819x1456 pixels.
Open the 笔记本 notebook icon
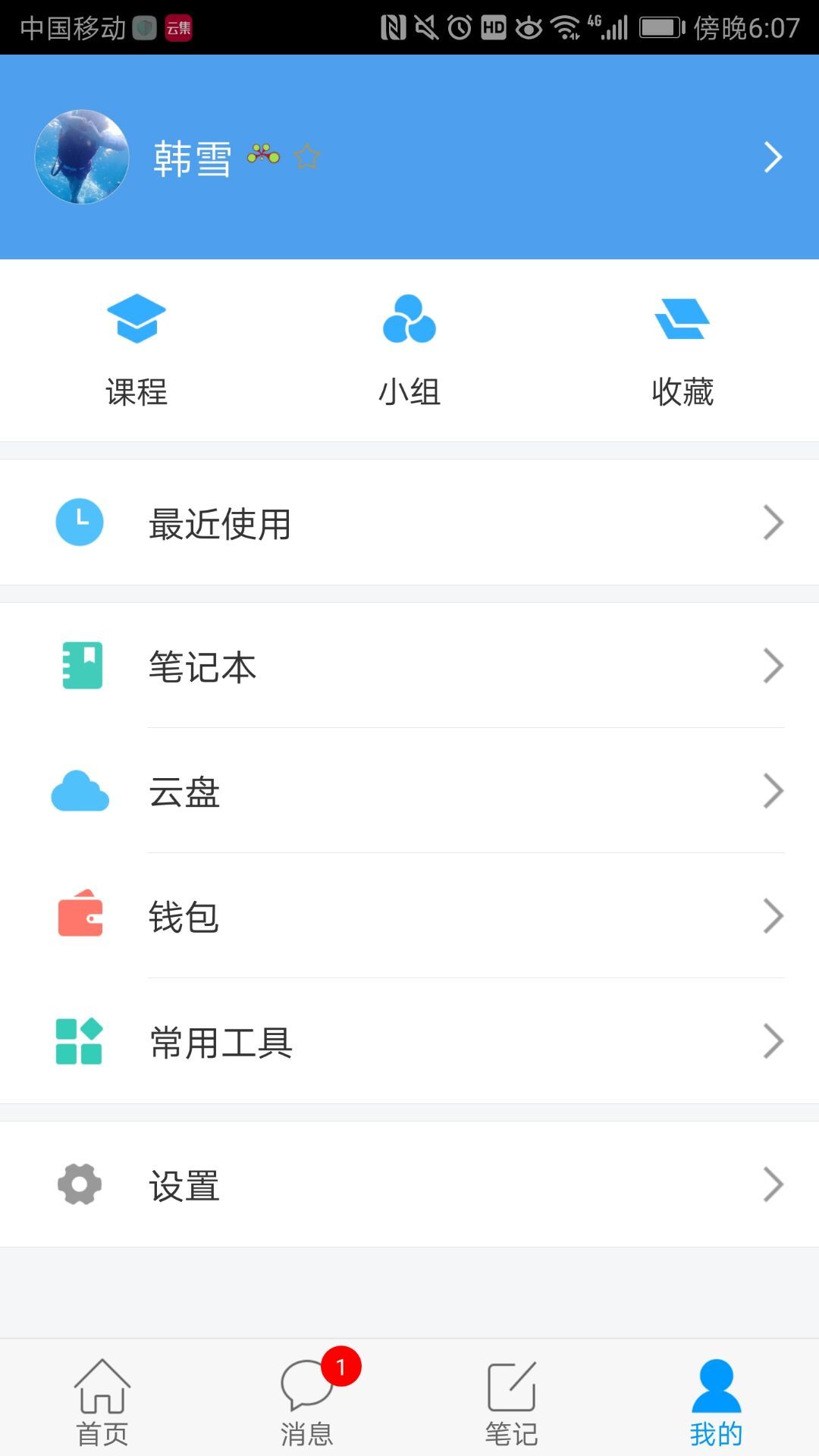tap(80, 666)
